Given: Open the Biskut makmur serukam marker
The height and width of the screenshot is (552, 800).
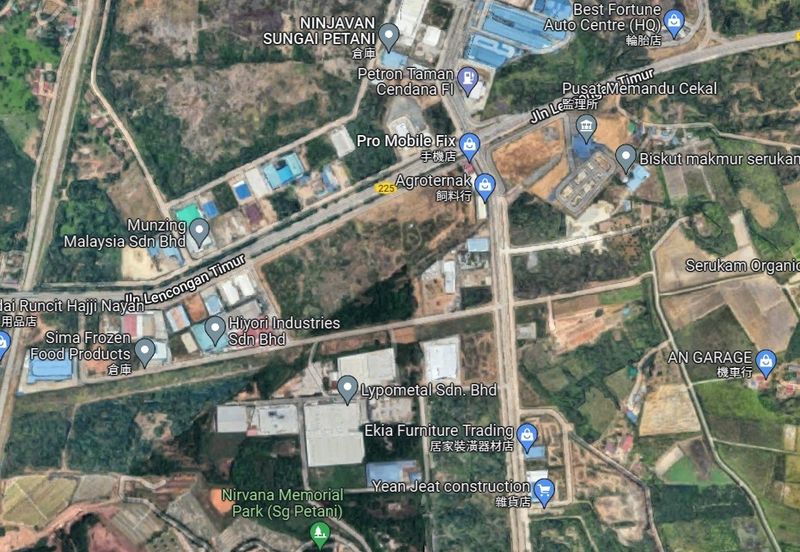Looking at the screenshot, I should click(626, 156).
